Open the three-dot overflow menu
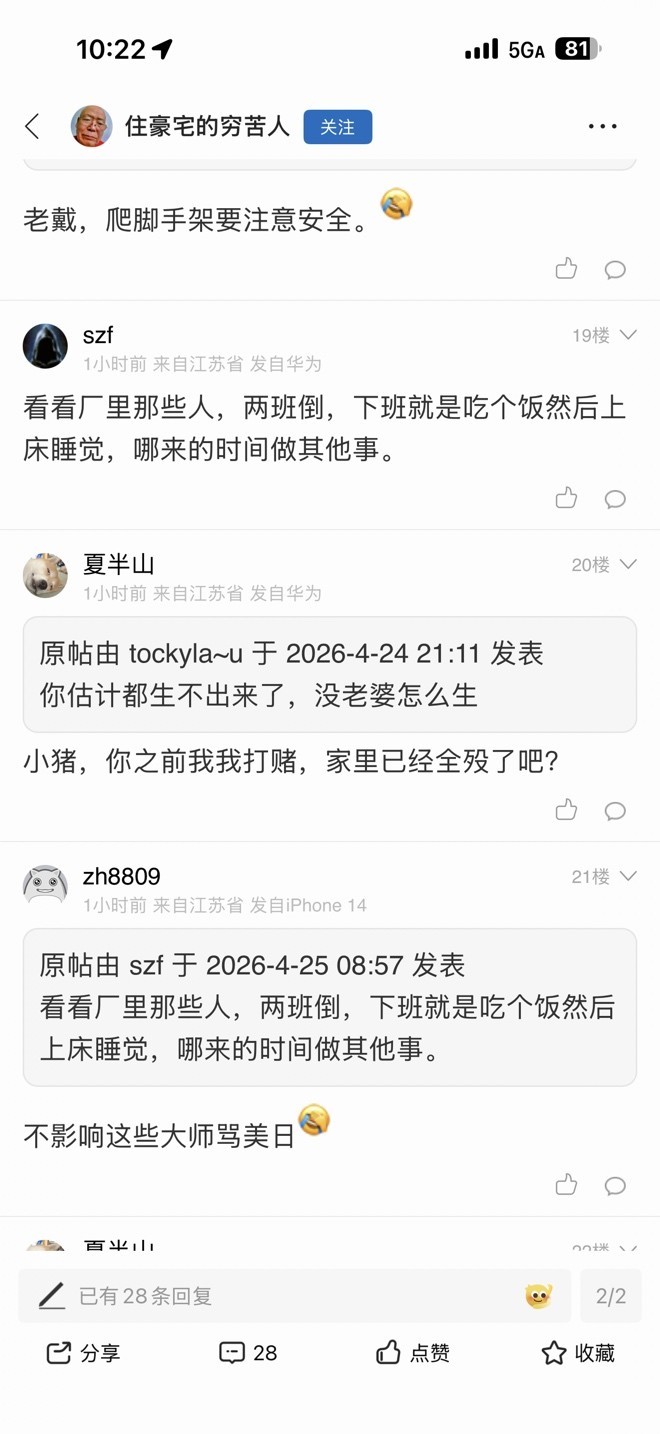The image size is (660, 1434). click(602, 127)
